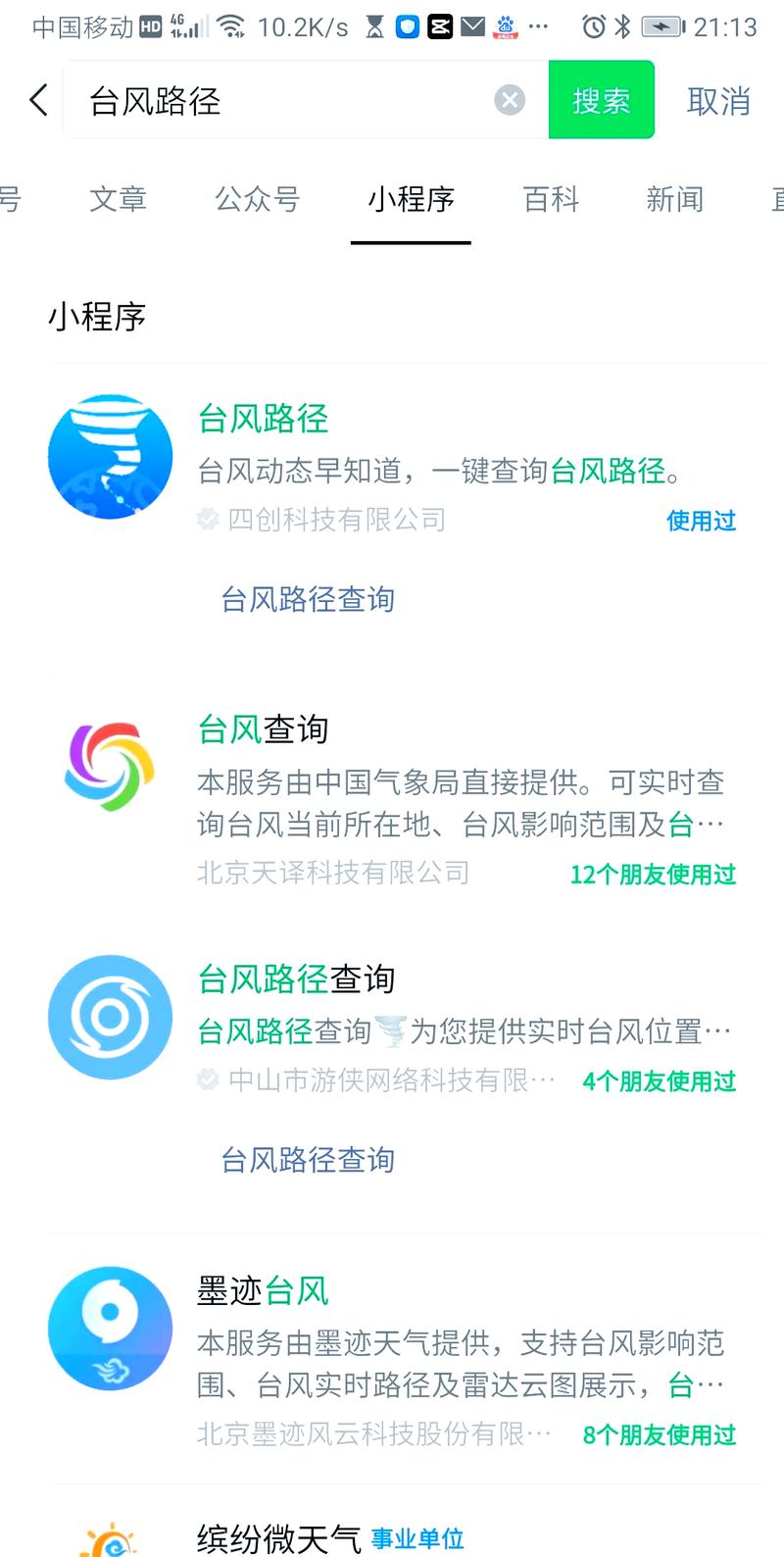Switch to the 百科 tab
This screenshot has width=784, height=1557.
(551, 200)
